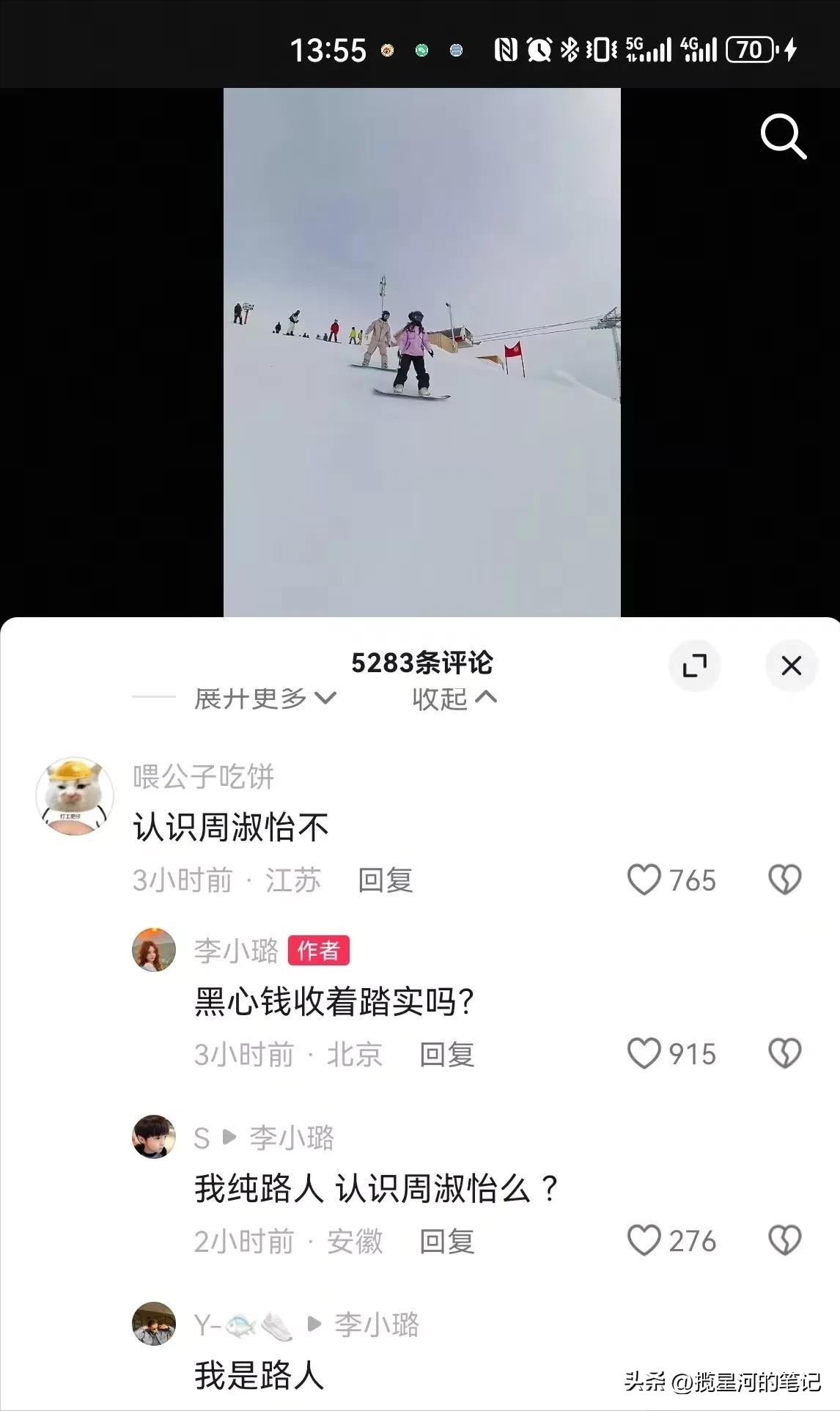Reply to 喂公子吃饼's comment

point(386,880)
